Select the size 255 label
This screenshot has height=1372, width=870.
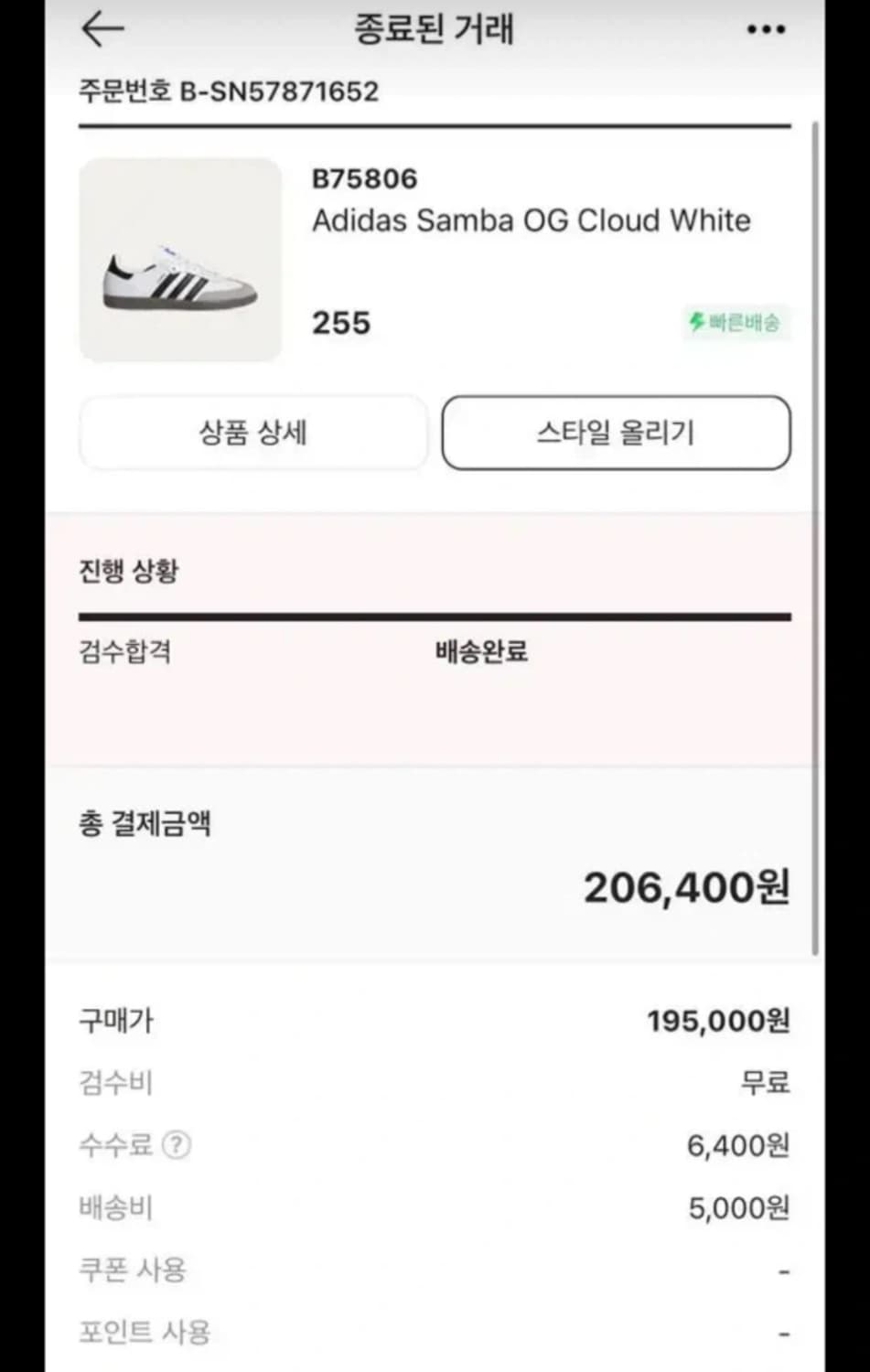pos(340,322)
